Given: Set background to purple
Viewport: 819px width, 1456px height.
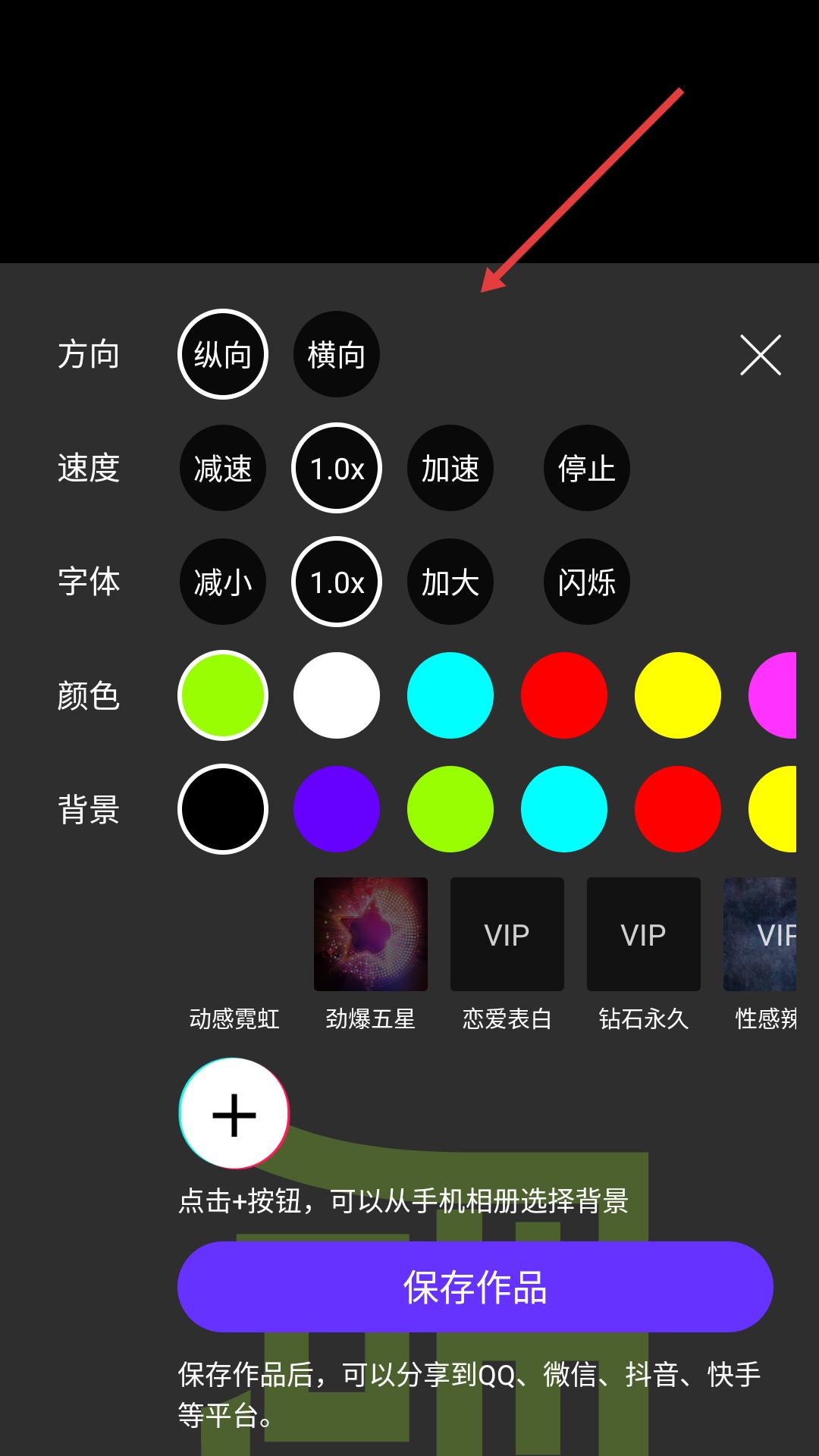Looking at the screenshot, I should coord(337,809).
